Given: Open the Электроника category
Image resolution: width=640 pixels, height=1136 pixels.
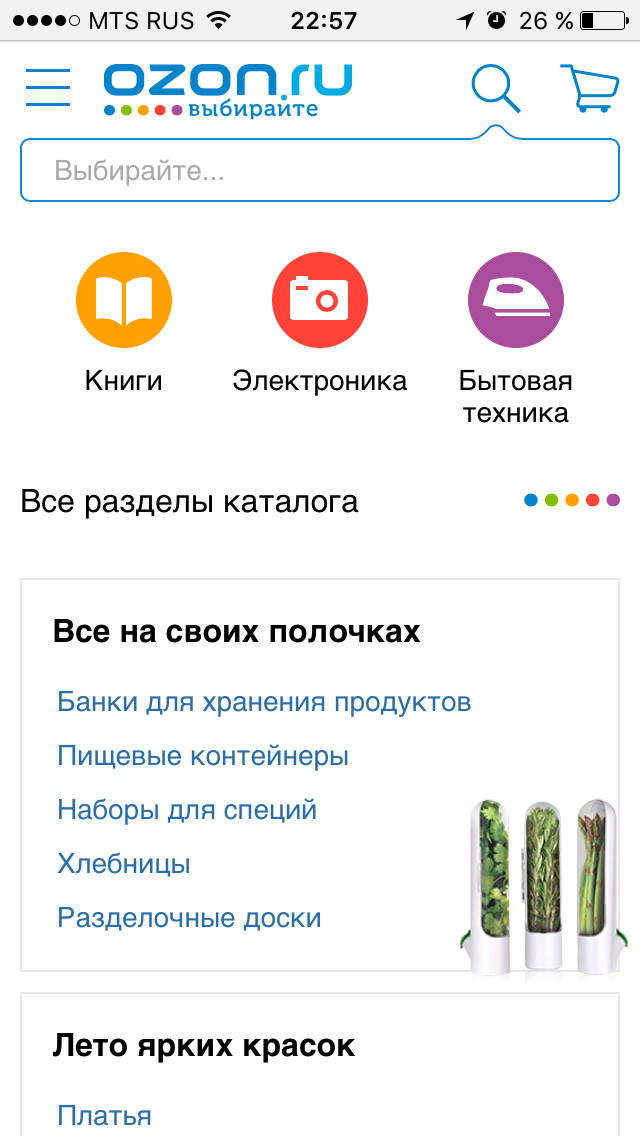Looking at the screenshot, I should click(x=320, y=322).
